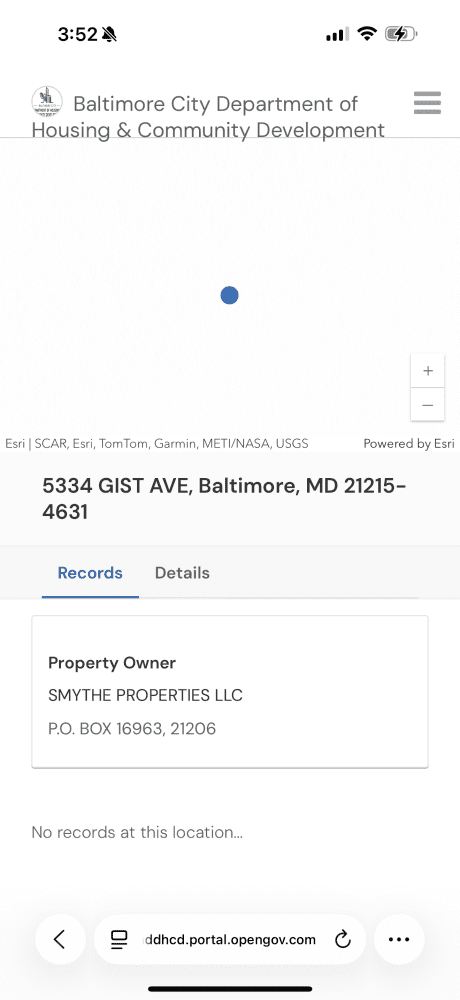Viewport: 460px width, 1000px height.
Task: Select the Records tab
Action: [x=90, y=573]
